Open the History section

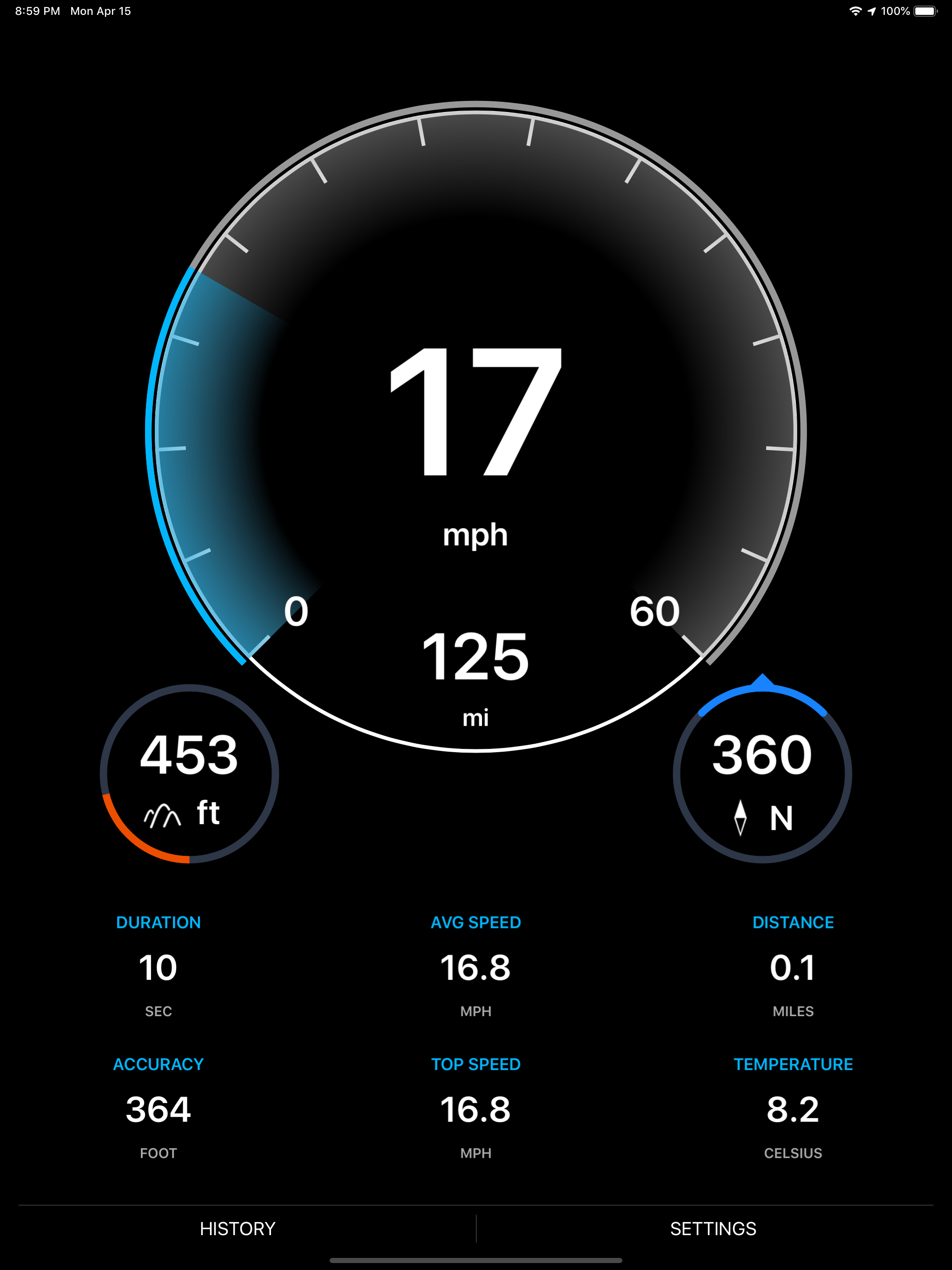[x=238, y=1229]
